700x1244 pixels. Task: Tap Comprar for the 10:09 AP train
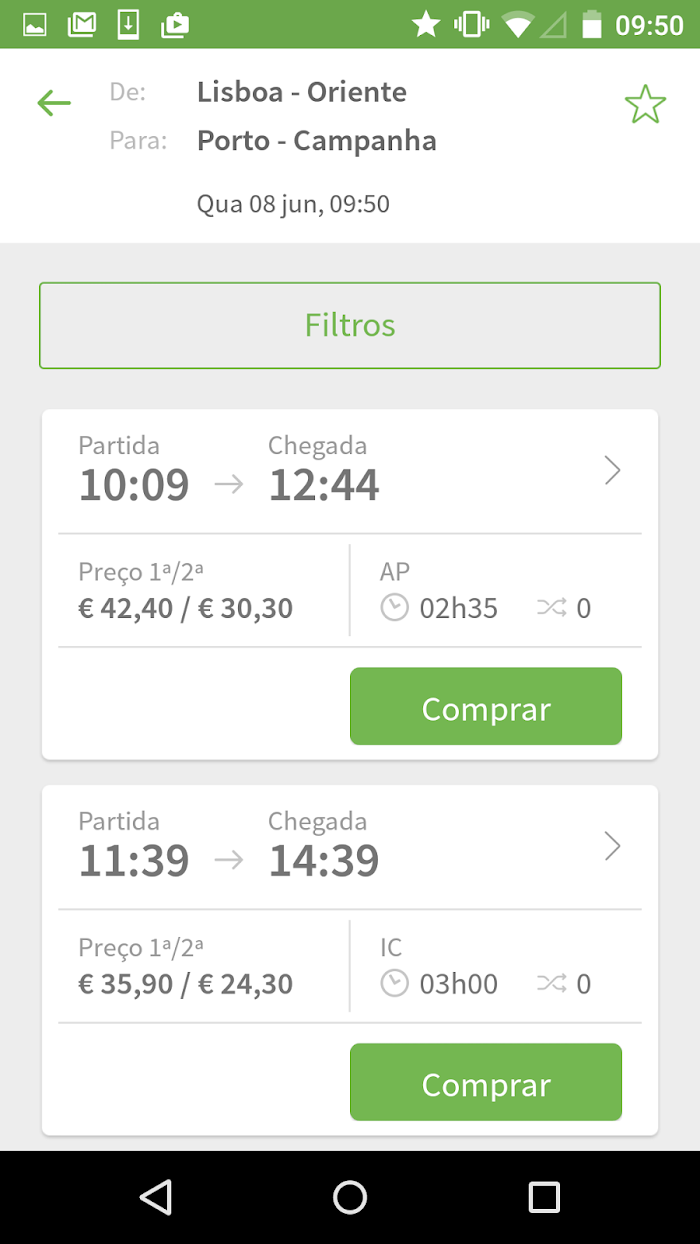(x=486, y=707)
